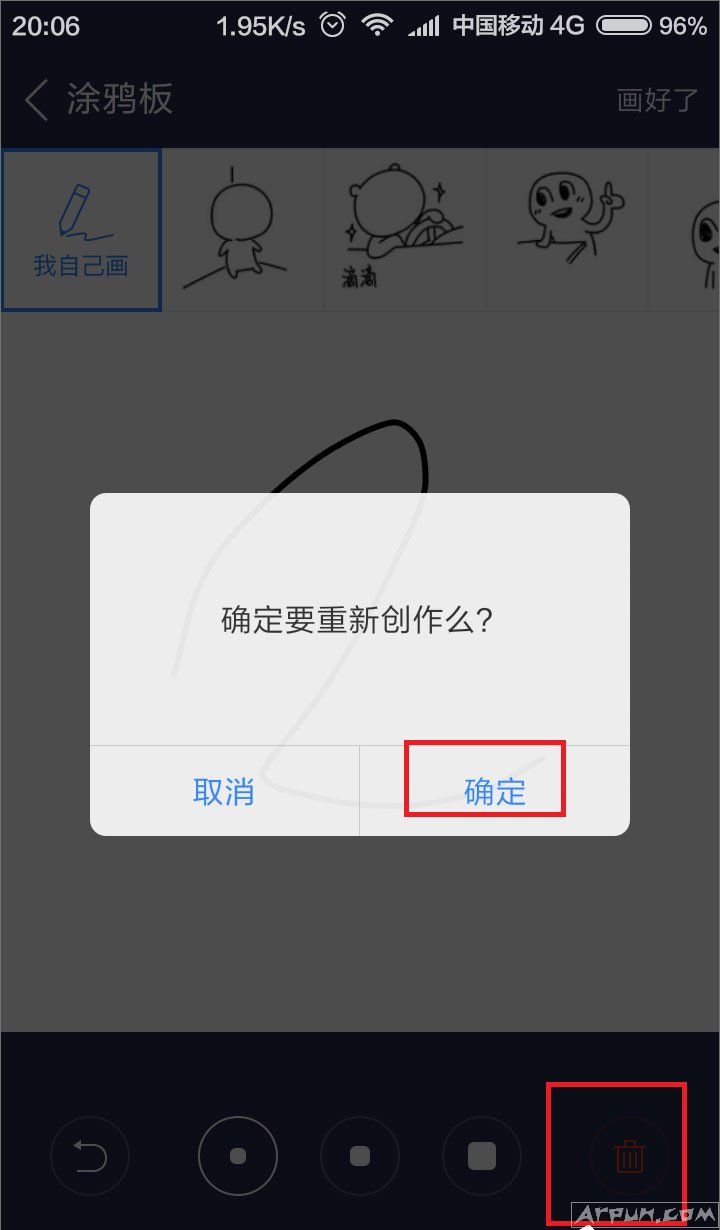Viewport: 720px width, 1230px height.
Task: Select the medium brush stroke size
Action: (x=360, y=1155)
